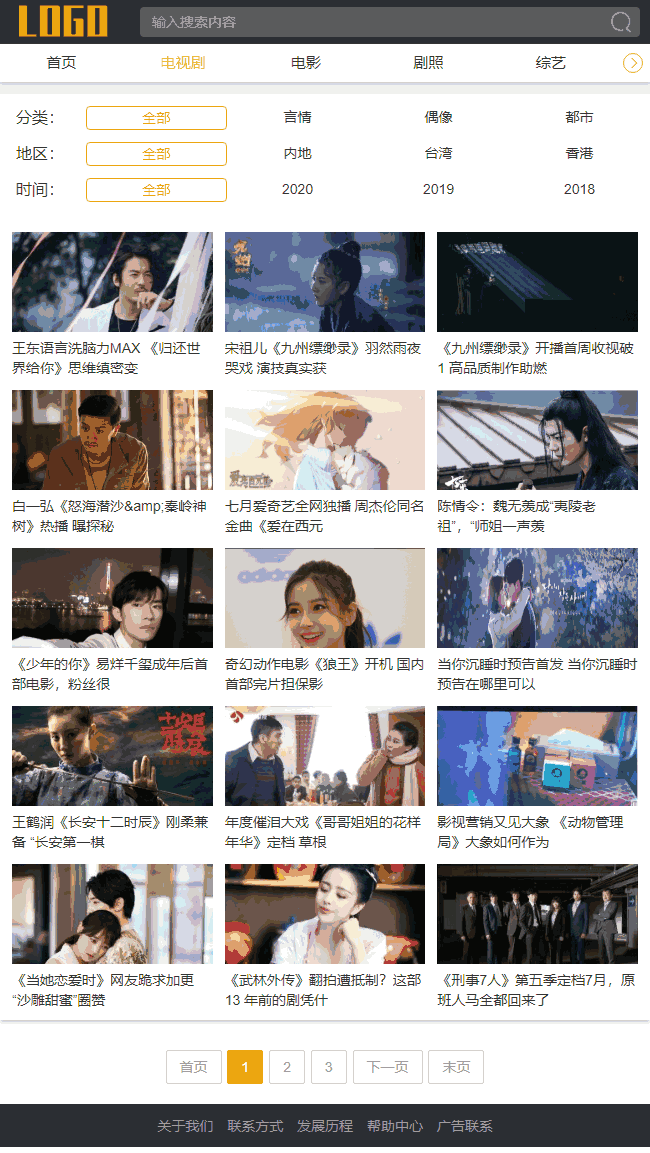Select the 都市 category filter
This screenshot has height=1153, width=650.
pos(579,117)
